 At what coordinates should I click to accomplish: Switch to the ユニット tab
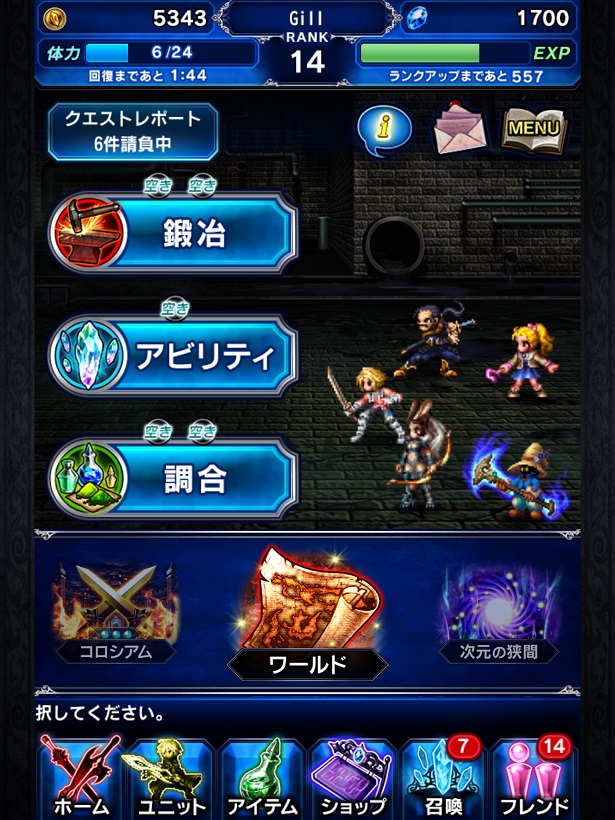(169, 779)
